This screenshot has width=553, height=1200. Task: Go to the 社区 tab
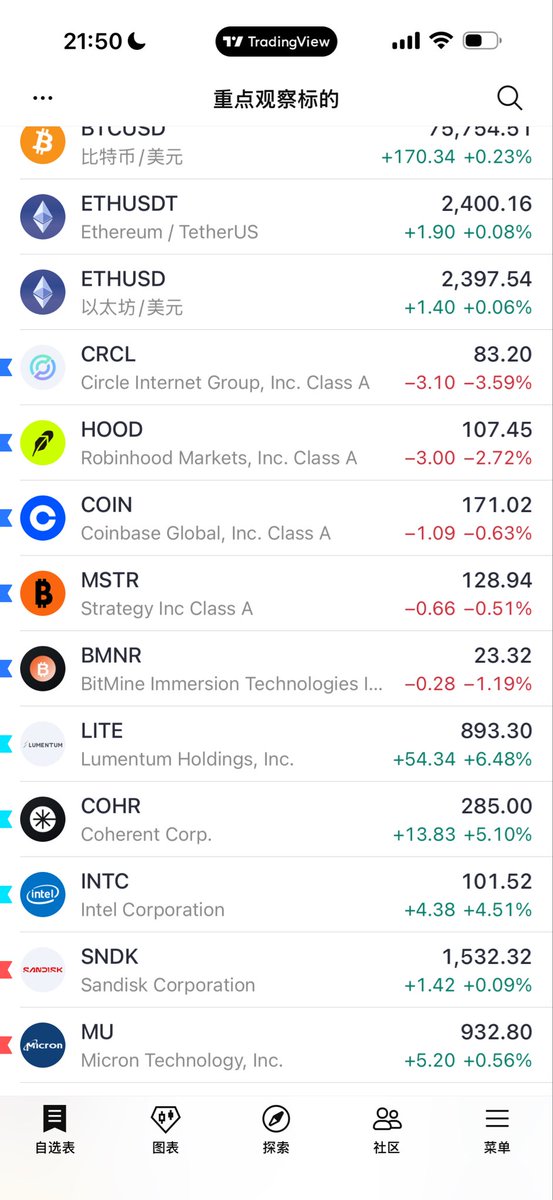click(x=387, y=1130)
